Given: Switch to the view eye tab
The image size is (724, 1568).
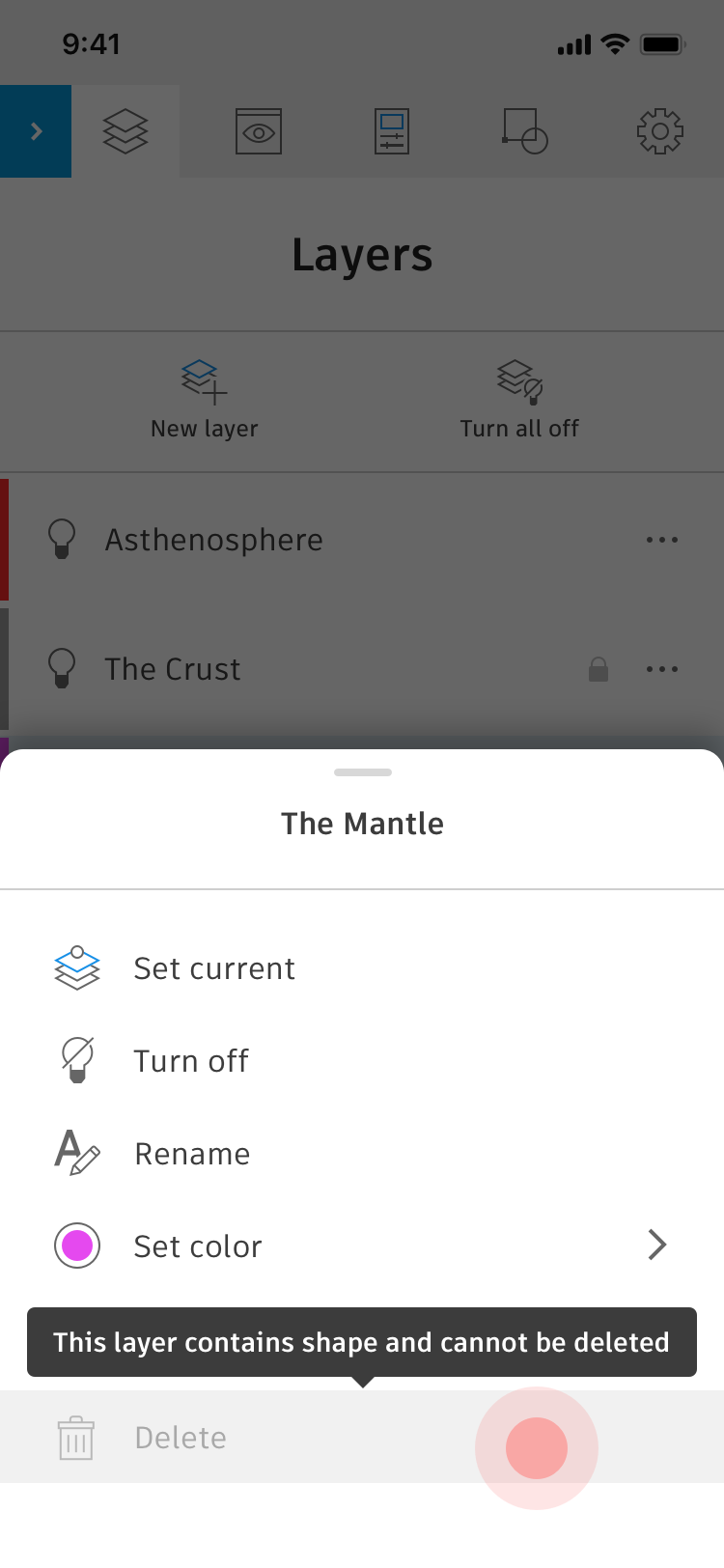Looking at the screenshot, I should (x=259, y=131).
